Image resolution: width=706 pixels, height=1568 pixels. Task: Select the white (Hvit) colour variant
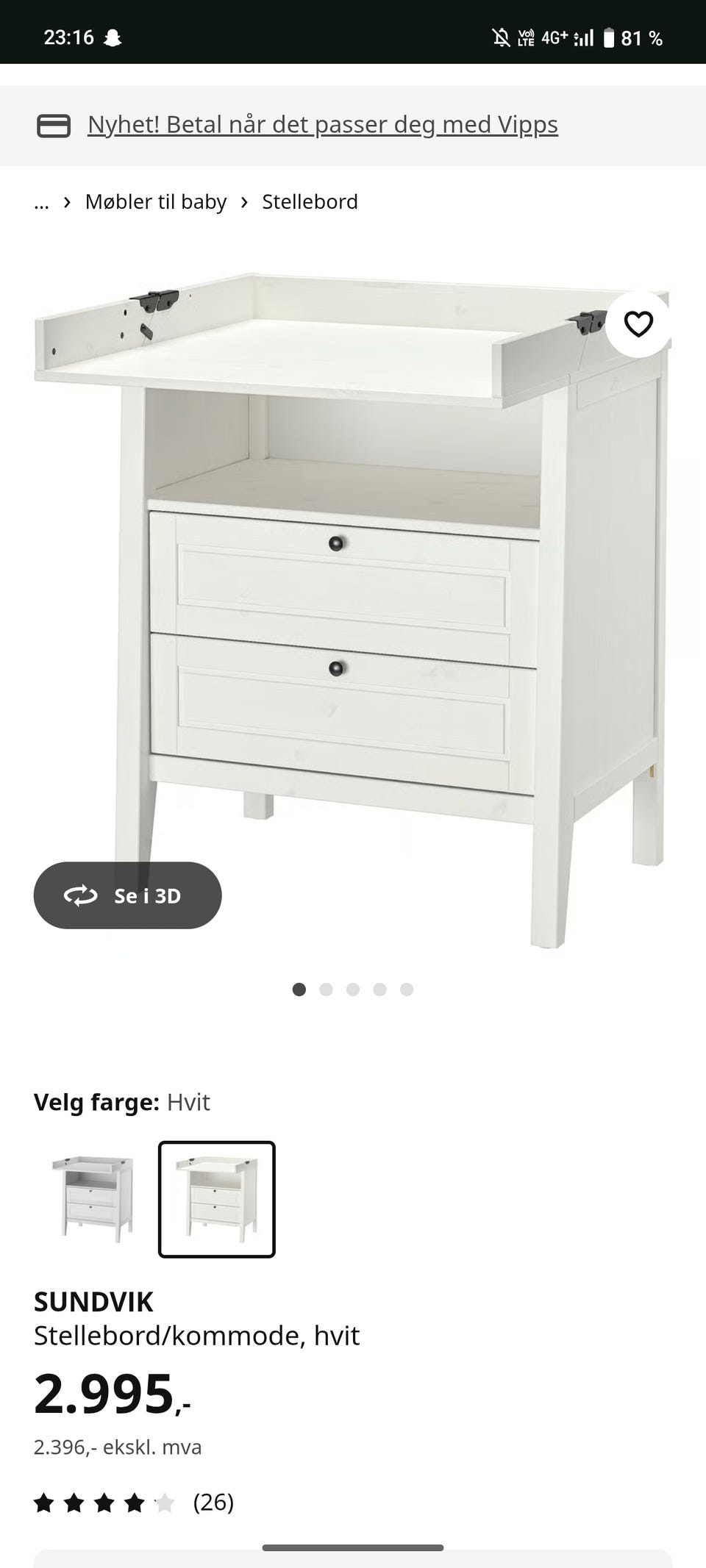[217, 1199]
